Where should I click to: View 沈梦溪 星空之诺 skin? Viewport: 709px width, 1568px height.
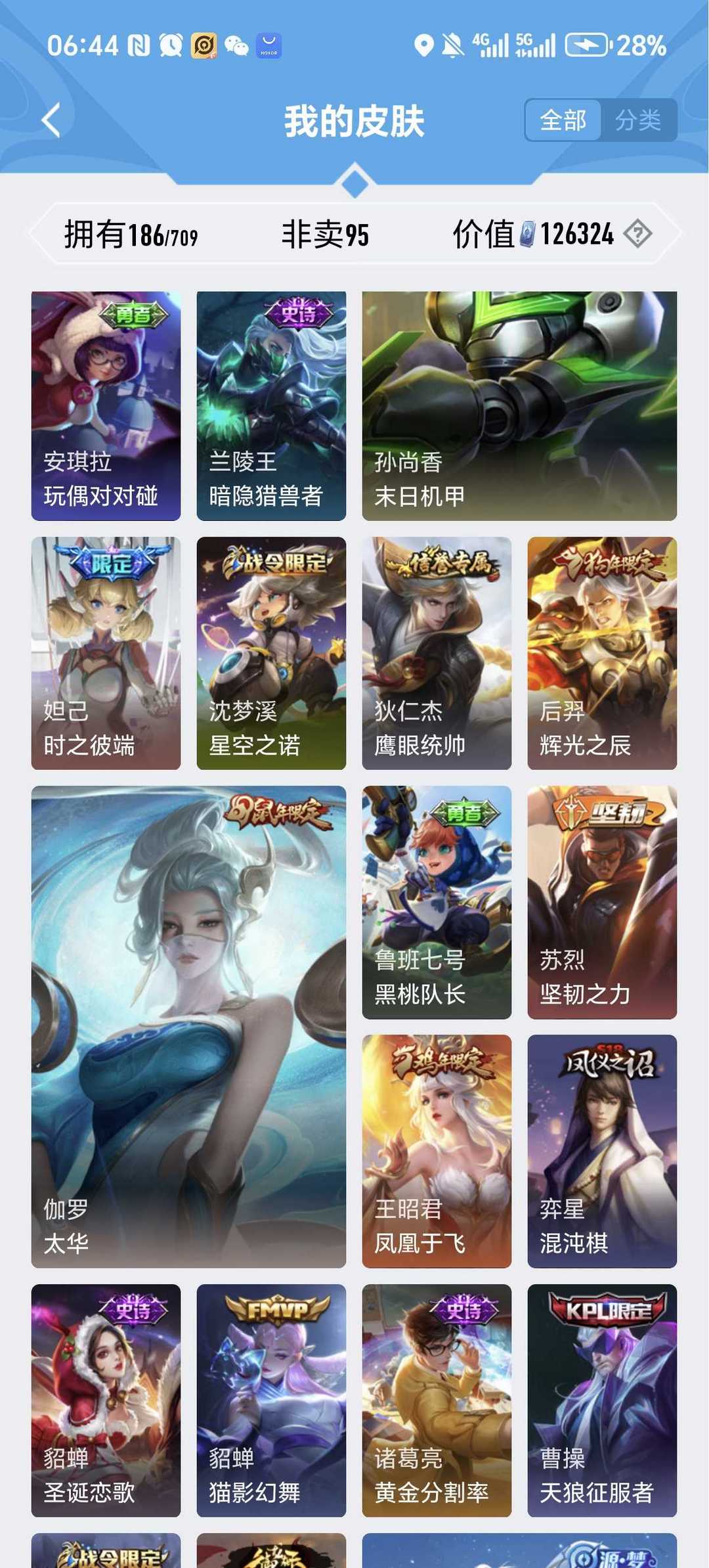click(272, 653)
